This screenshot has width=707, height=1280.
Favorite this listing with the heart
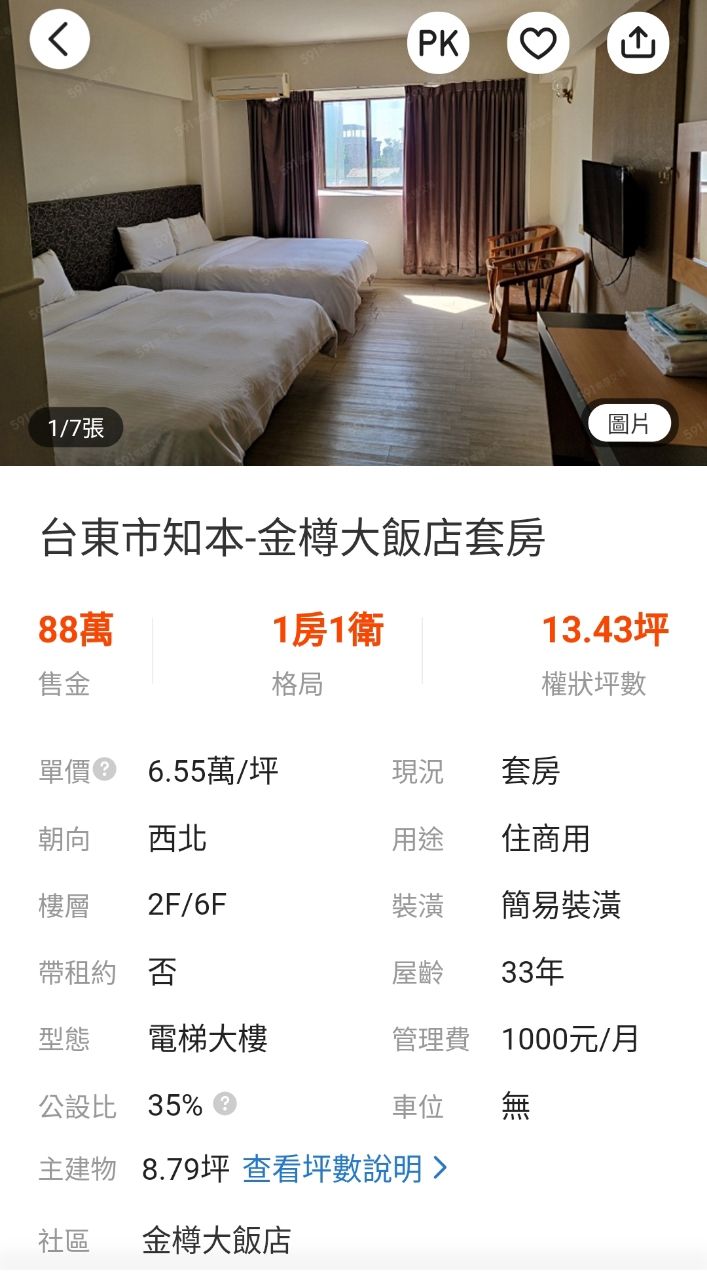[x=538, y=43]
